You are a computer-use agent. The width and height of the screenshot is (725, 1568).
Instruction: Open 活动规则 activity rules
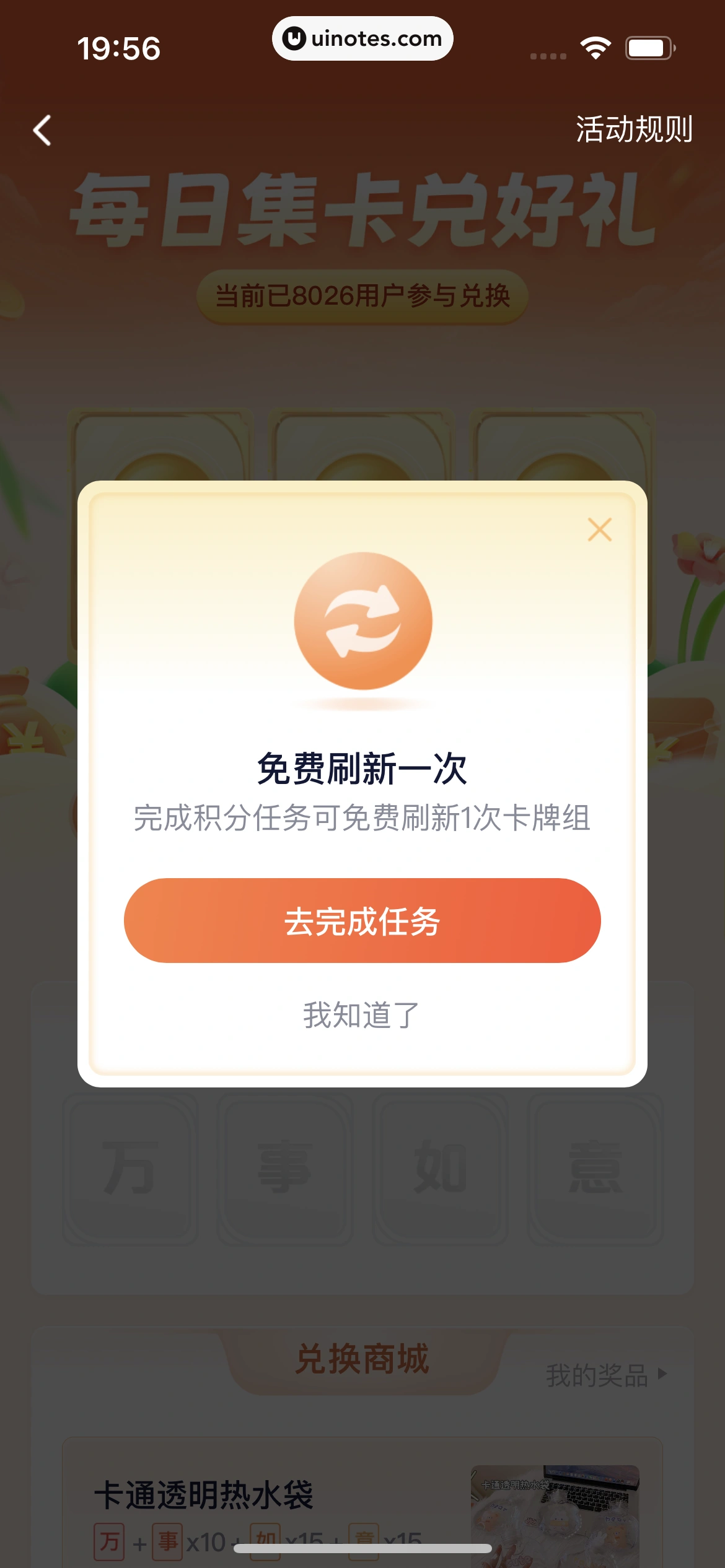pos(633,129)
